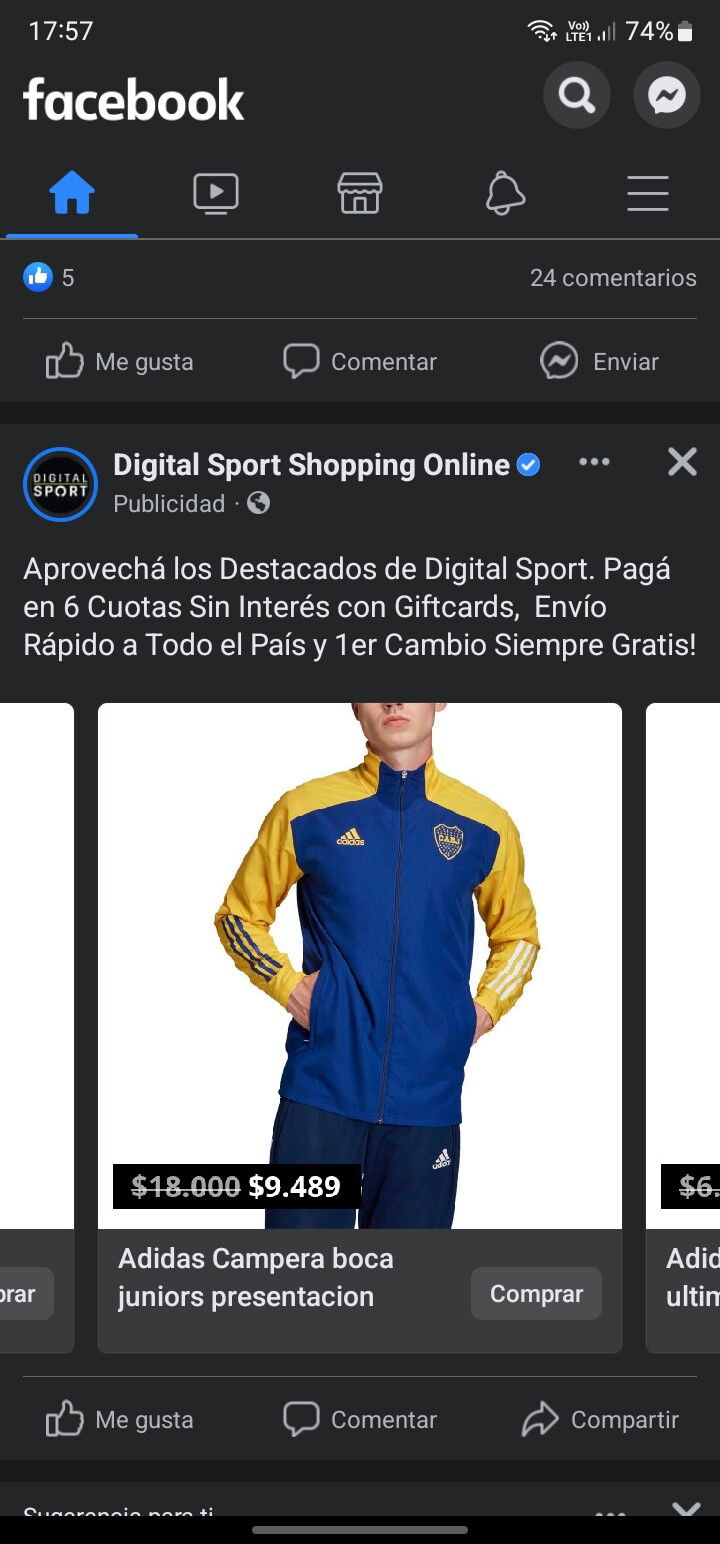
Task: Open Facebook search
Action: (x=577, y=96)
